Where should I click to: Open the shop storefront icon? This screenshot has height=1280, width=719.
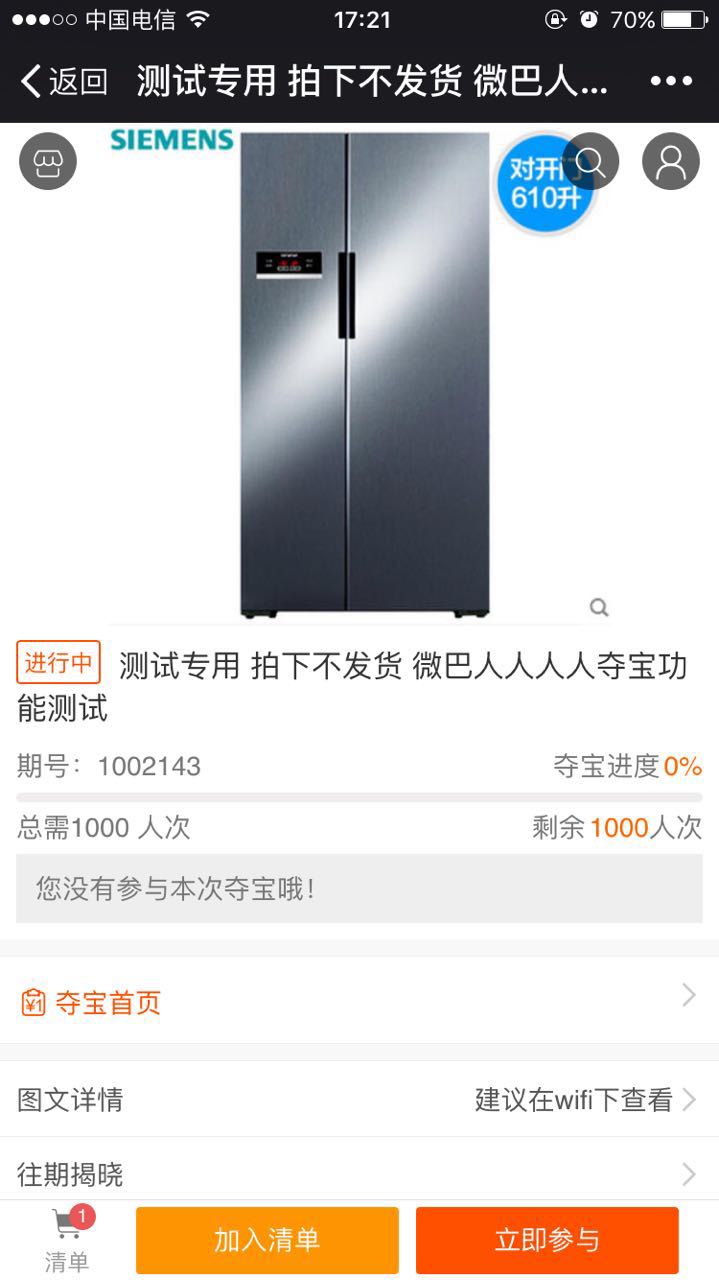[x=47, y=161]
